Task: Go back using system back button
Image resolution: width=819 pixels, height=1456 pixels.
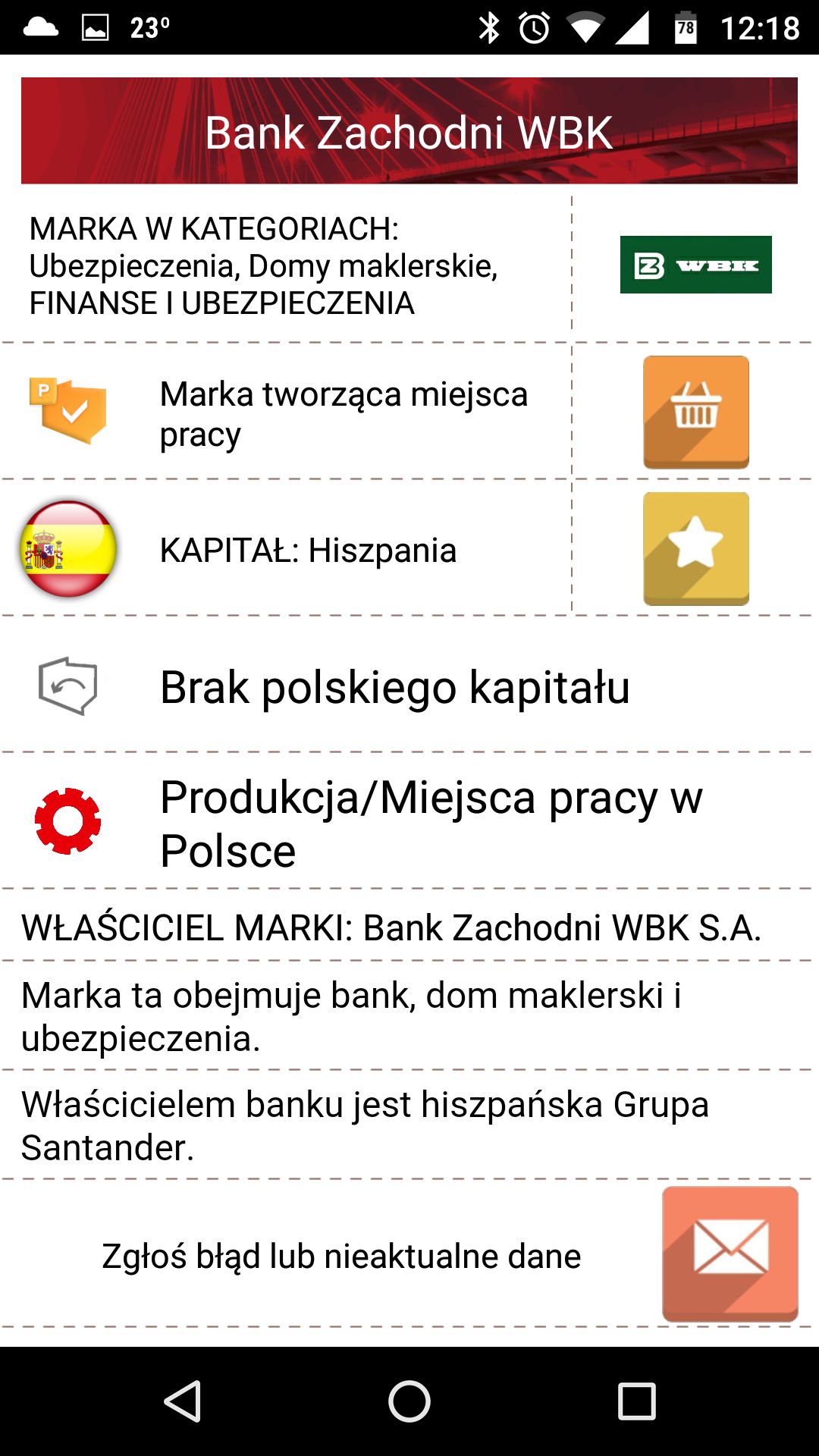Action: (183, 1401)
